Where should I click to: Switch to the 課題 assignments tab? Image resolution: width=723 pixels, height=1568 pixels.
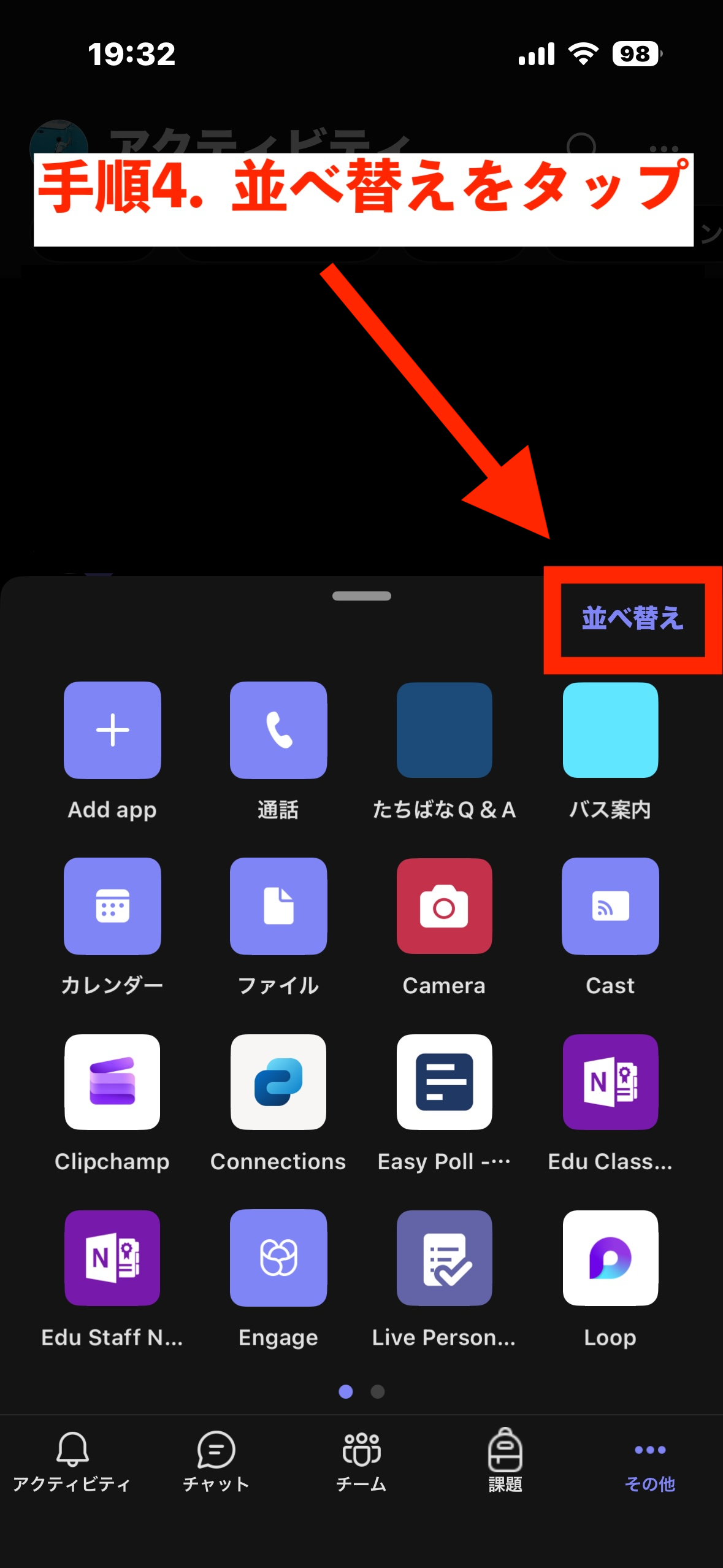(505, 1461)
